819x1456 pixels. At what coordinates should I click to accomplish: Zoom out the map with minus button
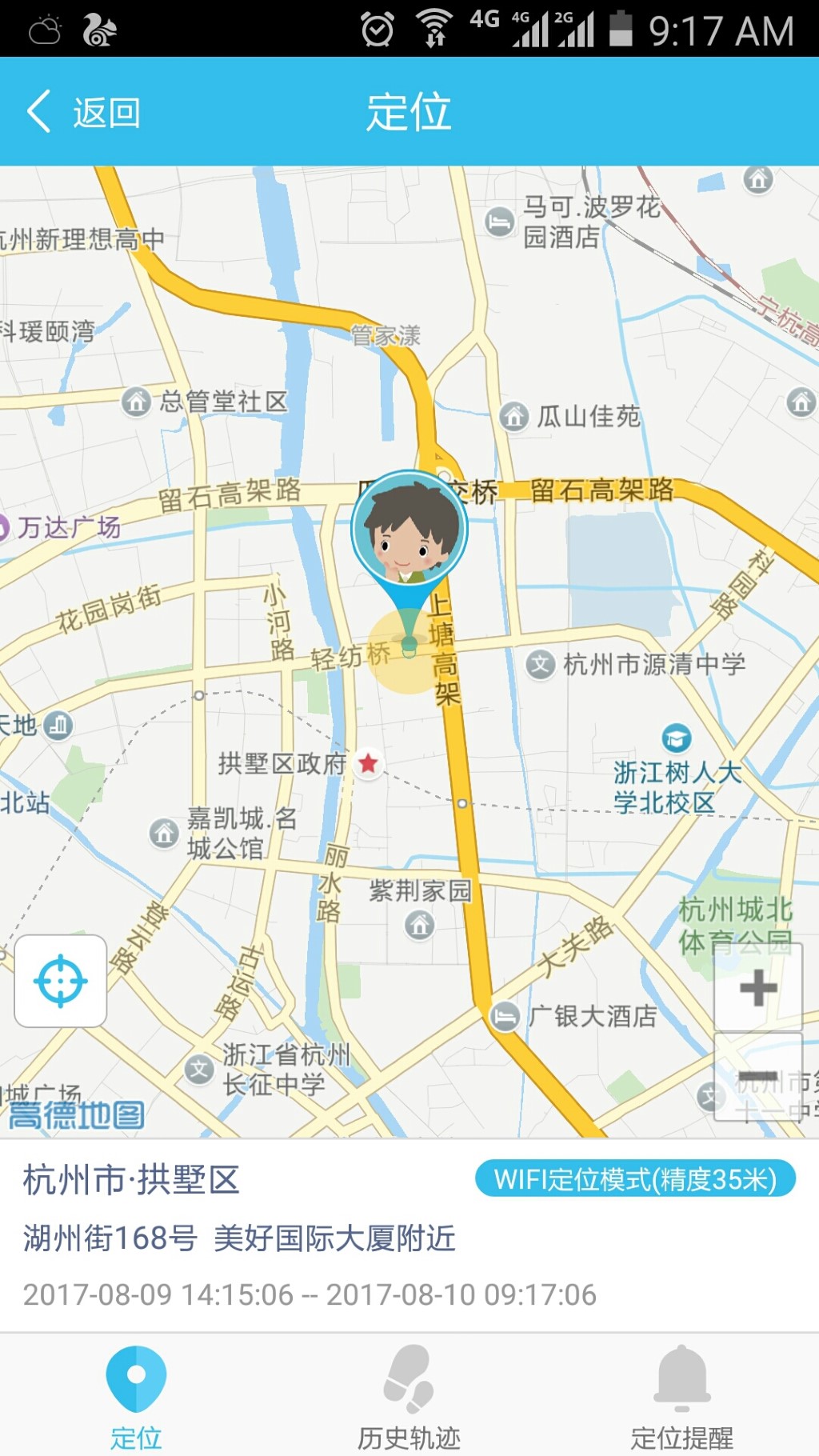(x=758, y=1077)
